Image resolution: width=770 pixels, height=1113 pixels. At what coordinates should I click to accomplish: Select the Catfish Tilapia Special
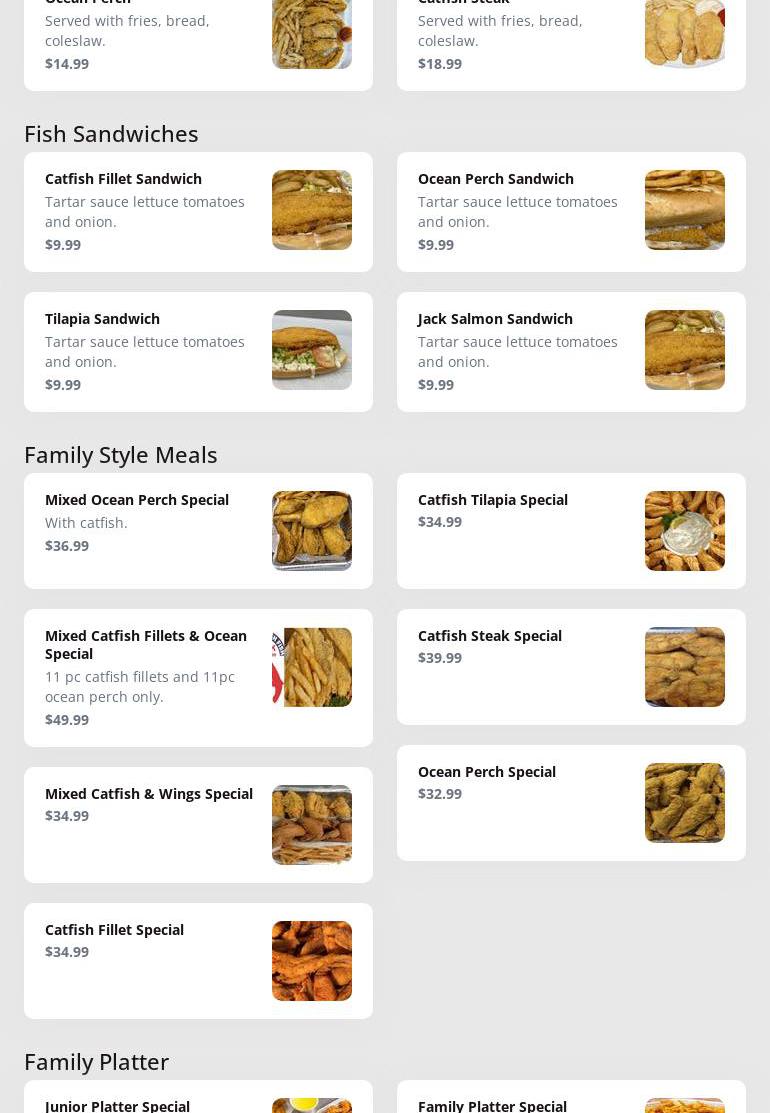(x=571, y=530)
